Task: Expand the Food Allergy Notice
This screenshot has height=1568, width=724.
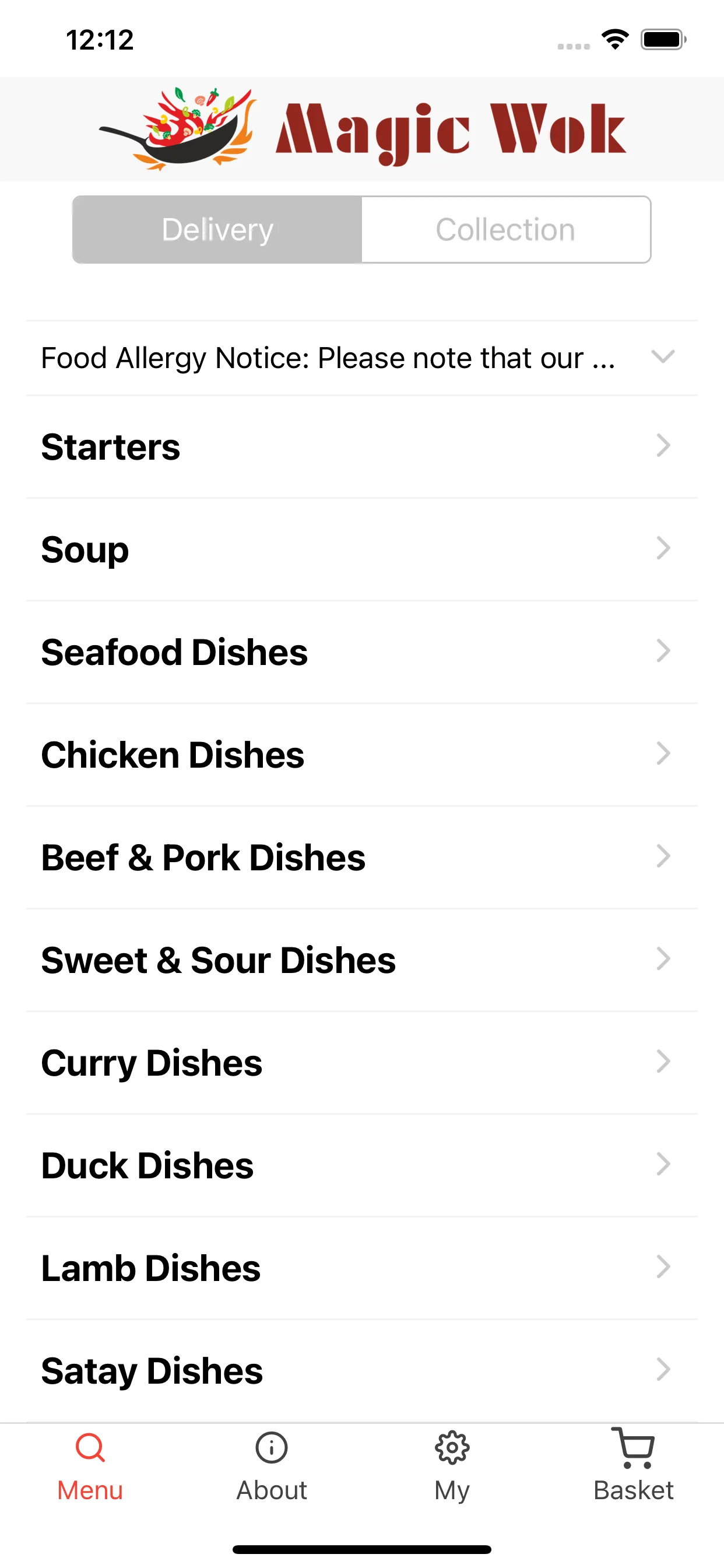Action: (361, 358)
